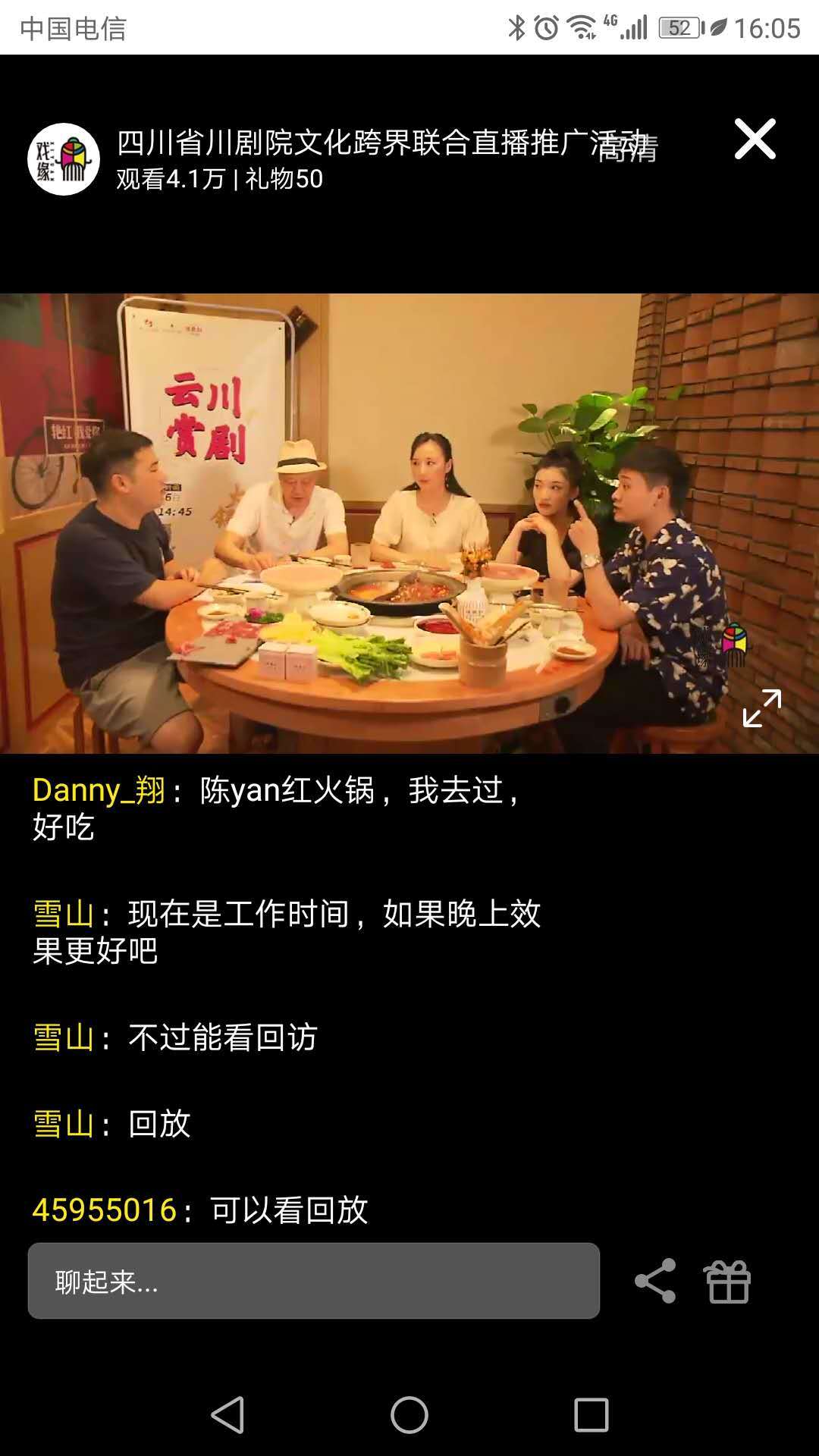Tap the 聊起来 chat input box
The width and height of the screenshot is (819, 1456).
[x=313, y=1281]
